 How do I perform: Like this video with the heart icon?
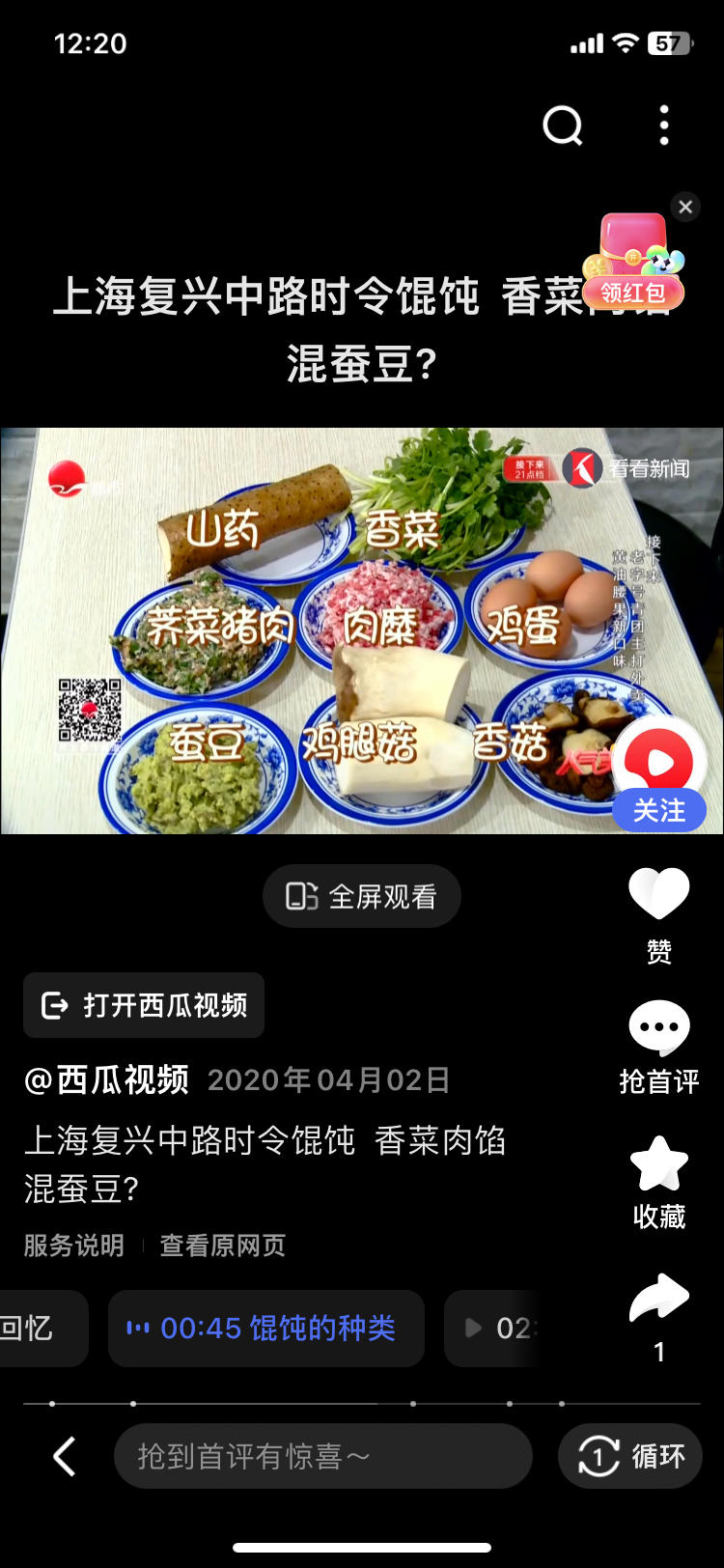659,893
